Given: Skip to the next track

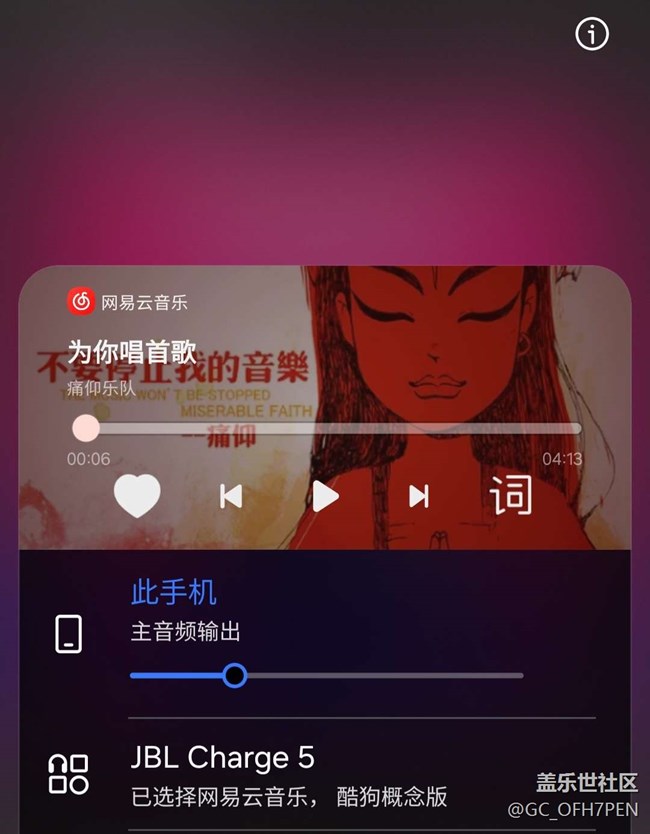Looking at the screenshot, I should click(x=419, y=496).
